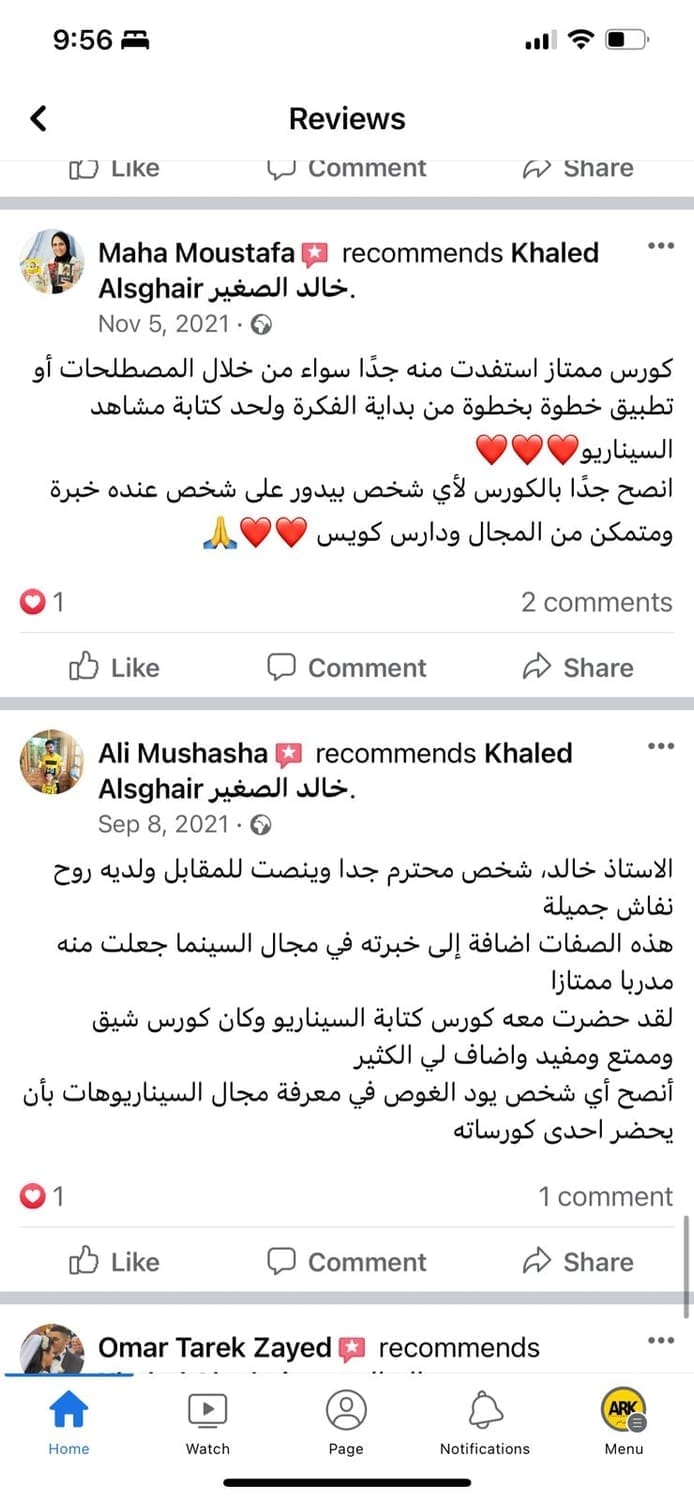Comment on Maha Moustafa's review
Viewport: 694px width, 1500px height.
click(x=347, y=667)
